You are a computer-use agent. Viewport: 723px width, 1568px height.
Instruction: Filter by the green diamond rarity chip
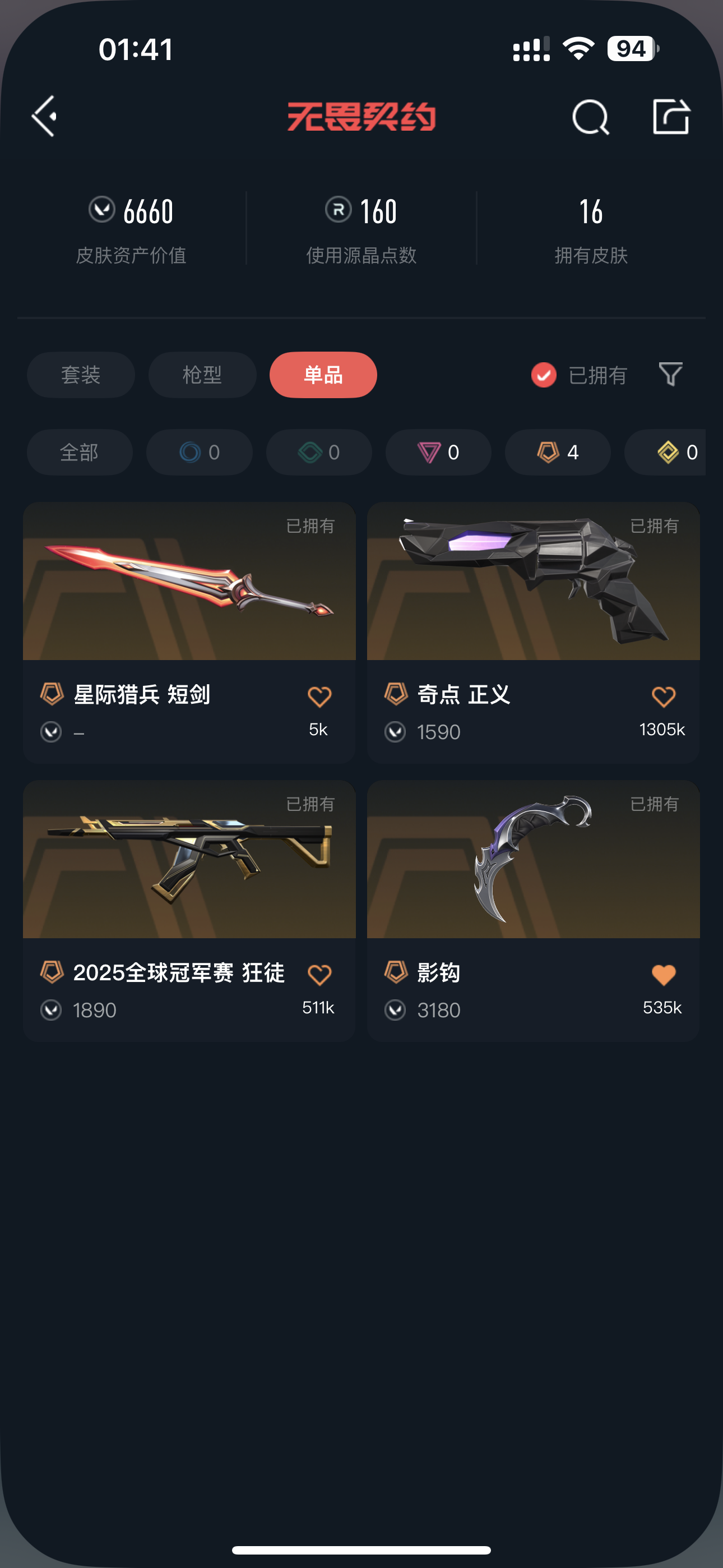point(319,452)
